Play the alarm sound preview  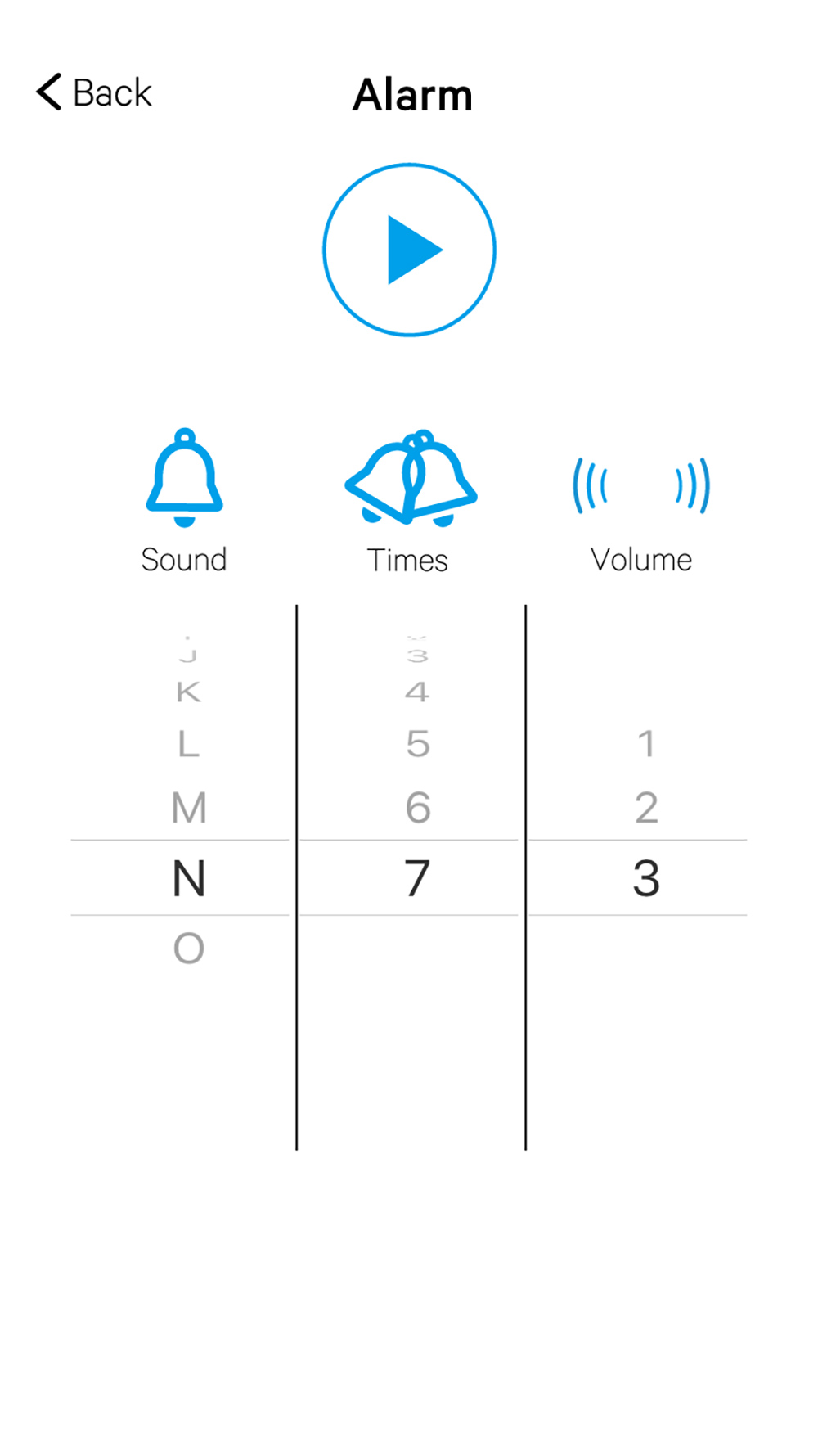click(x=409, y=250)
